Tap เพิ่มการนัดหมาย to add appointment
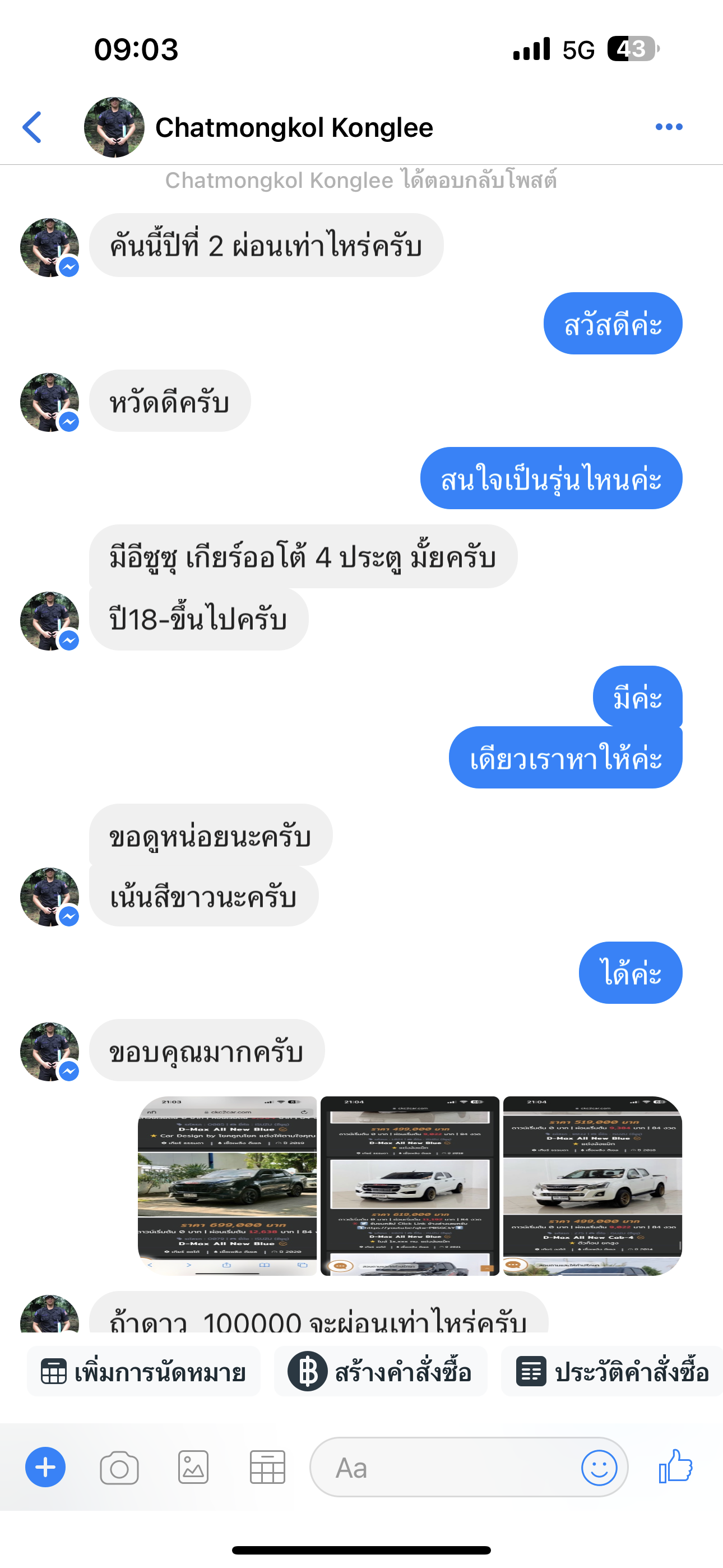The height and width of the screenshot is (1568, 723). click(143, 1371)
